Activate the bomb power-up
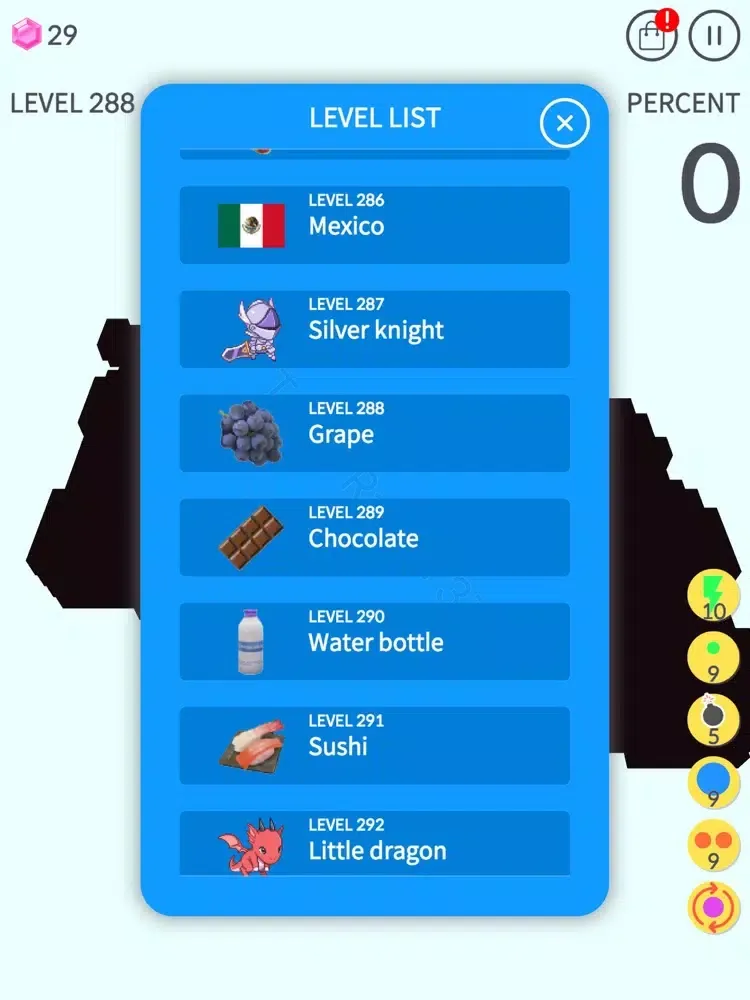 point(713,720)
